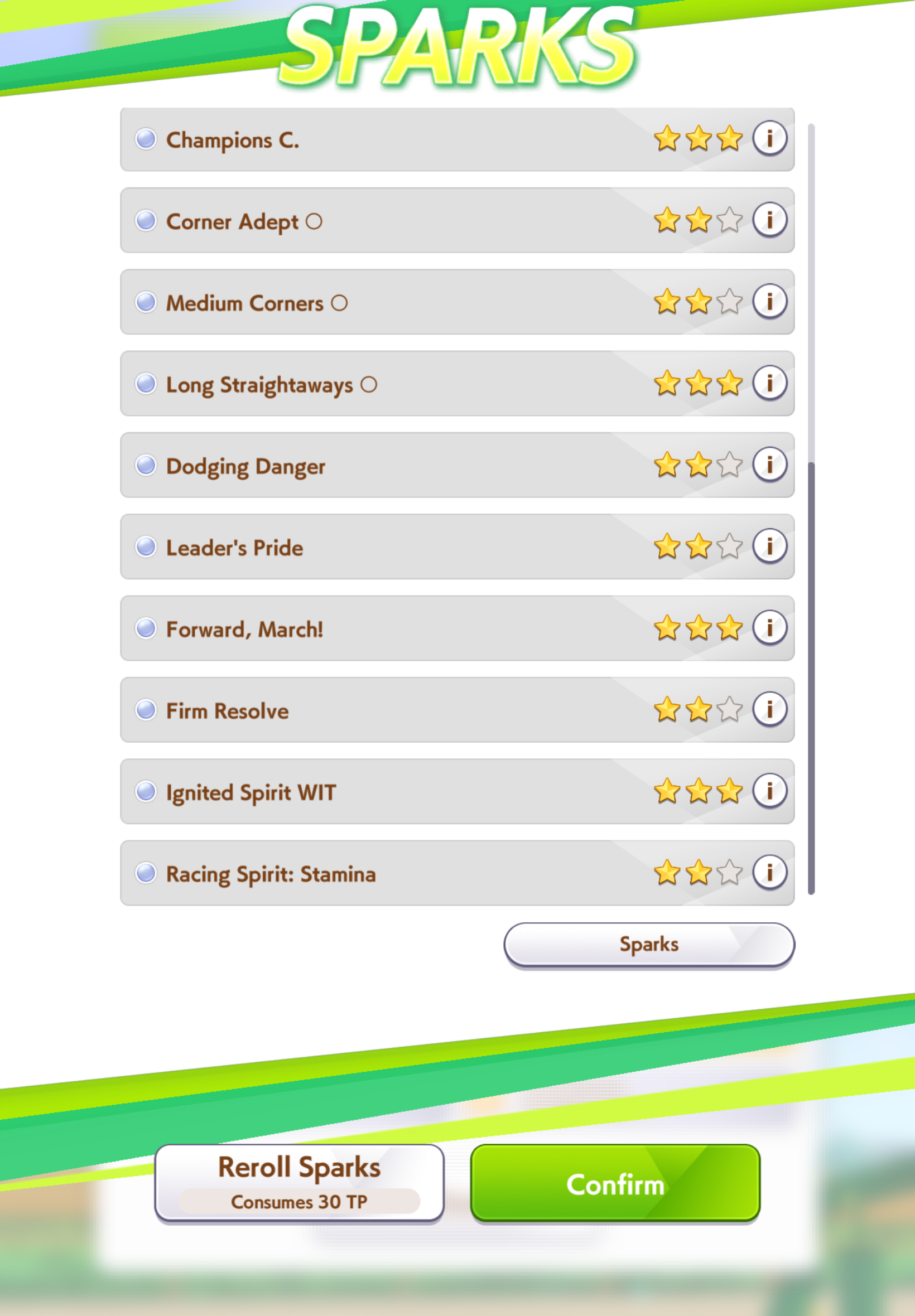
Task: Confirm the sparks selection
Action: tap(615, 1183)
